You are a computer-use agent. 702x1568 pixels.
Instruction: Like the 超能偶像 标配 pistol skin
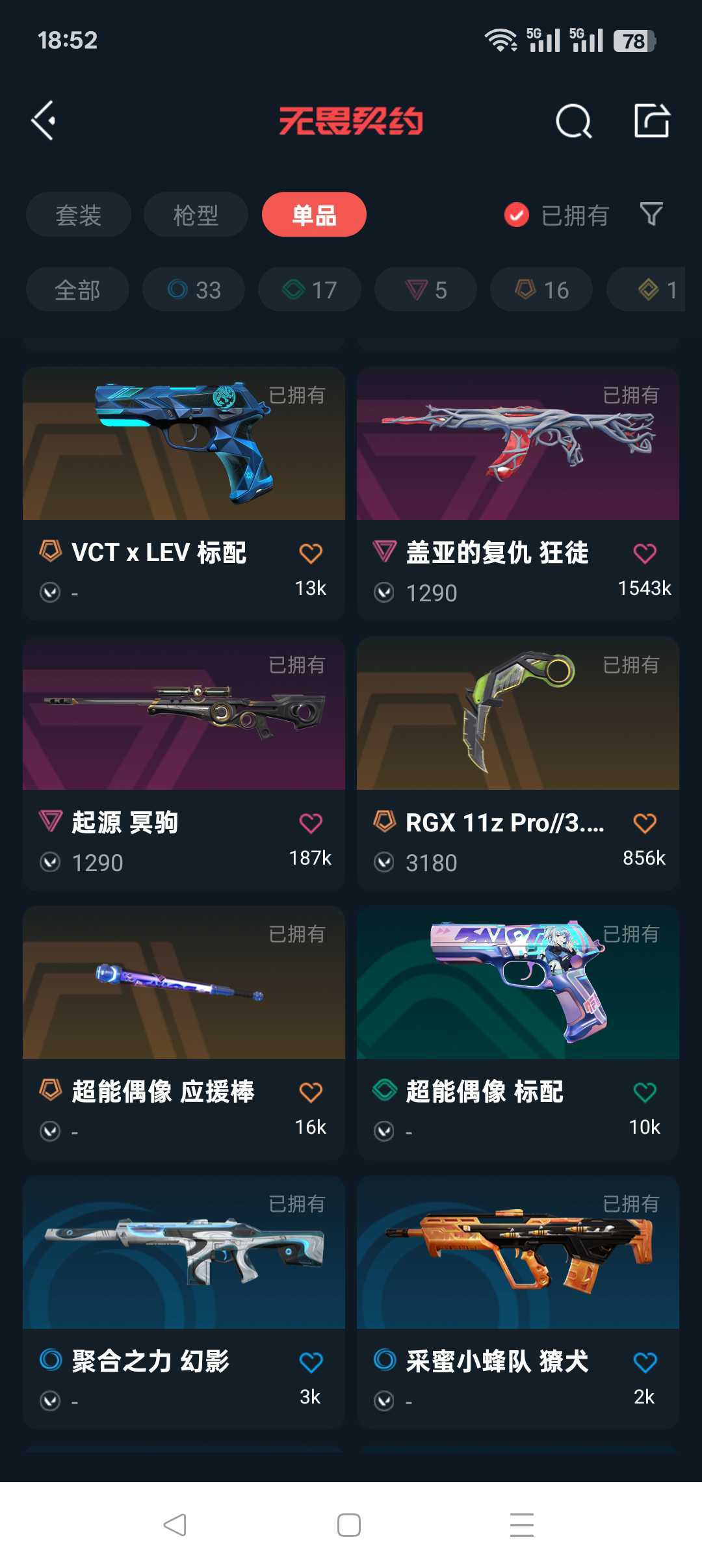645,1092
